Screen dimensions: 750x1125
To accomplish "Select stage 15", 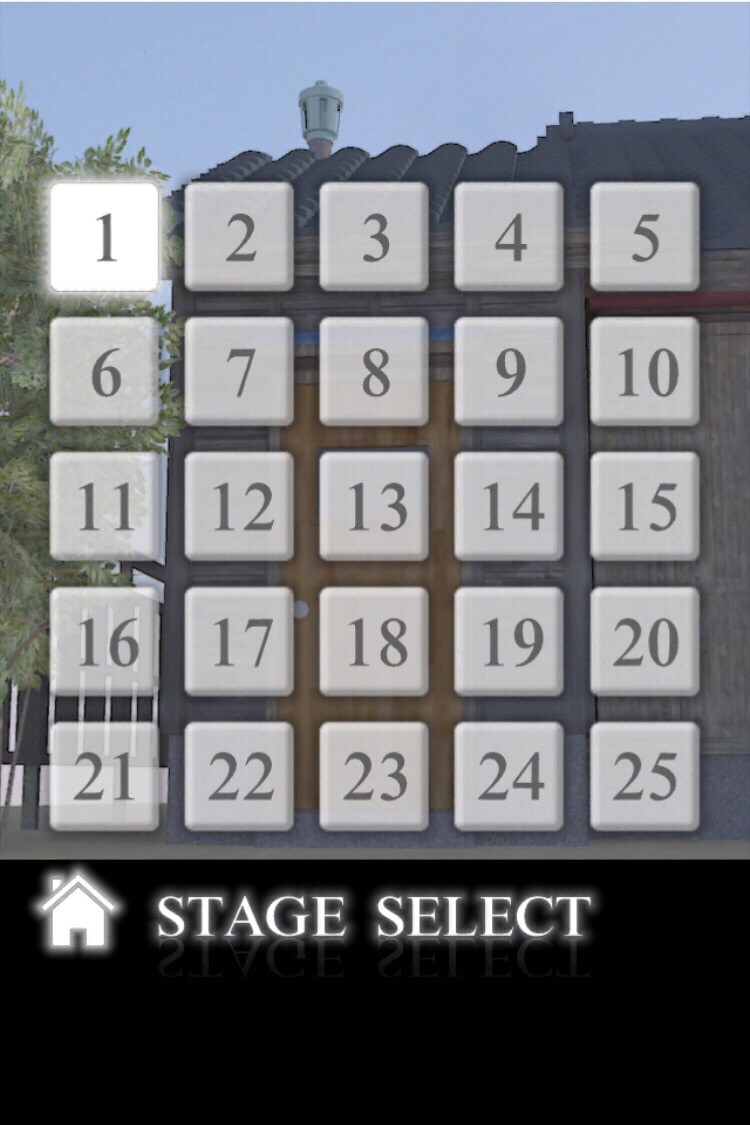I will click(644, 506).
